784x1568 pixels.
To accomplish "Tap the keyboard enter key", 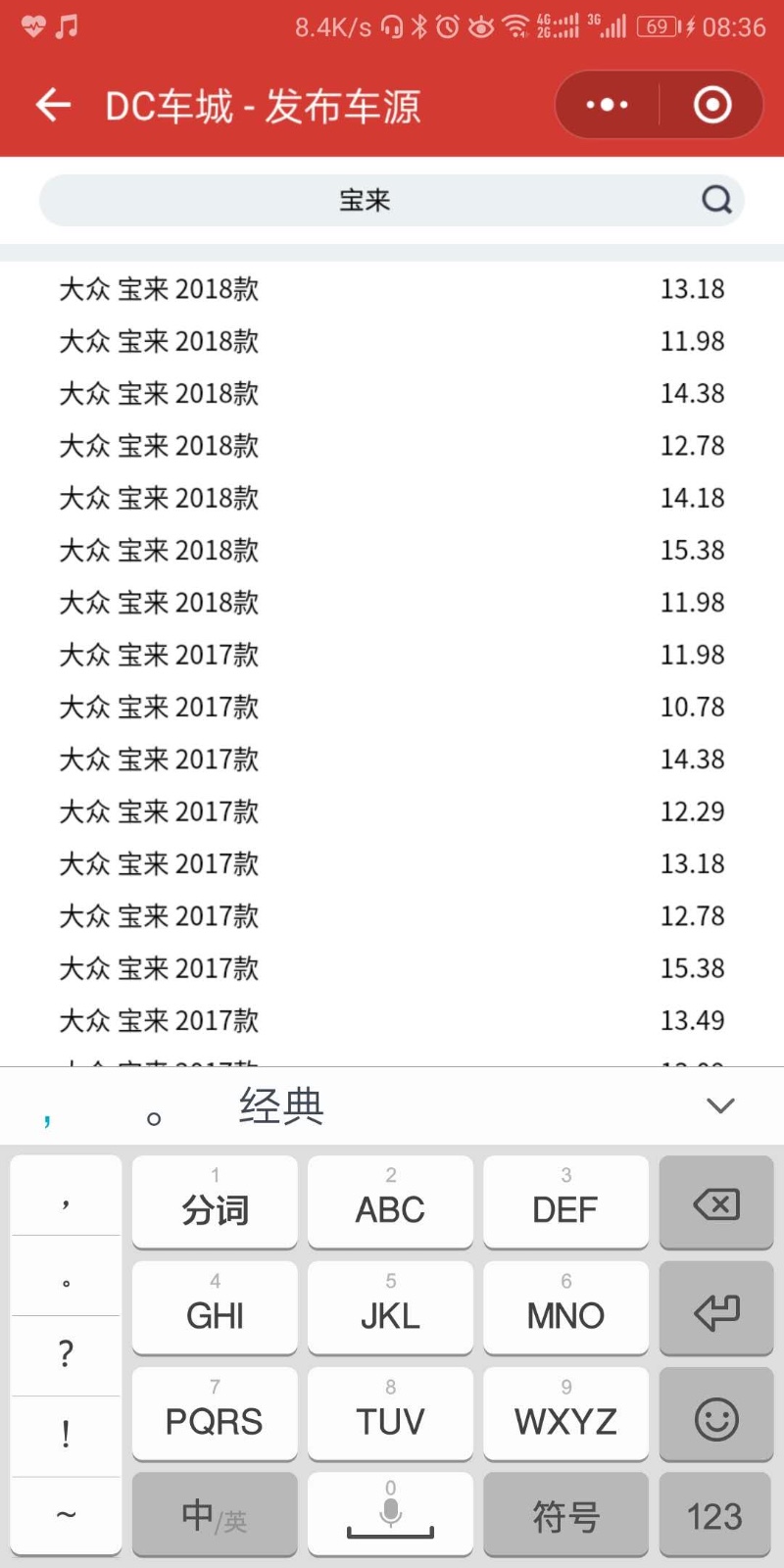I will (x=716, y=1309).
